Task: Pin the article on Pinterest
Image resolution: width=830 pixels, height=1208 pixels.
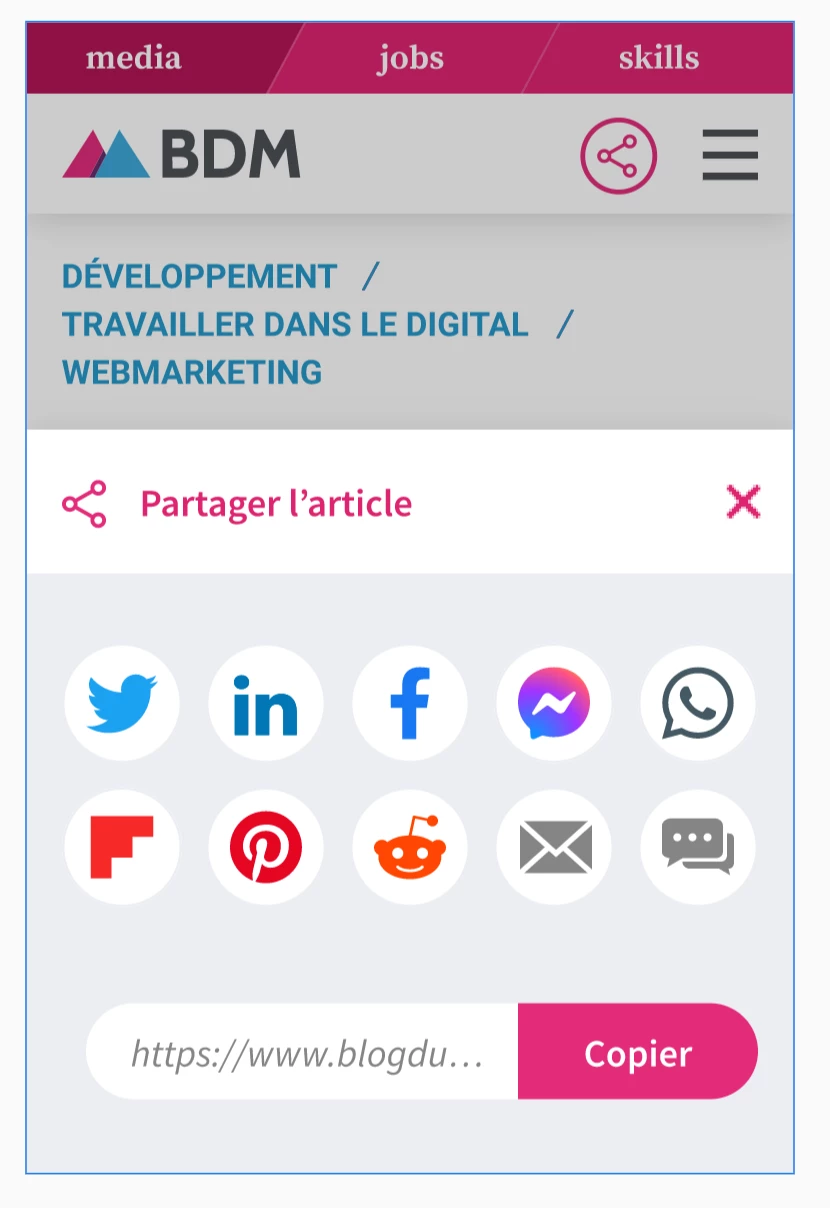Action: pos(266,847)
